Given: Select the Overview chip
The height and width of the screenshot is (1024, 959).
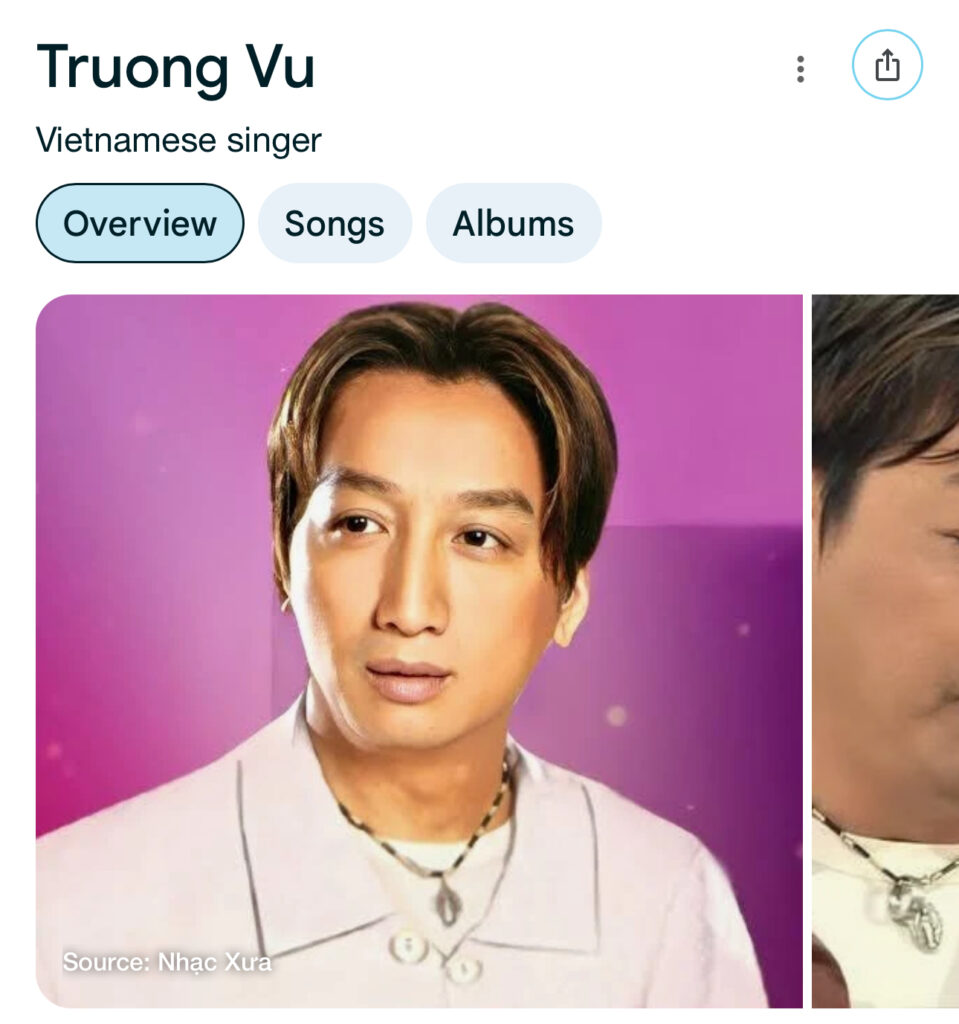Looking at the screenshot, I should point(140,223).
